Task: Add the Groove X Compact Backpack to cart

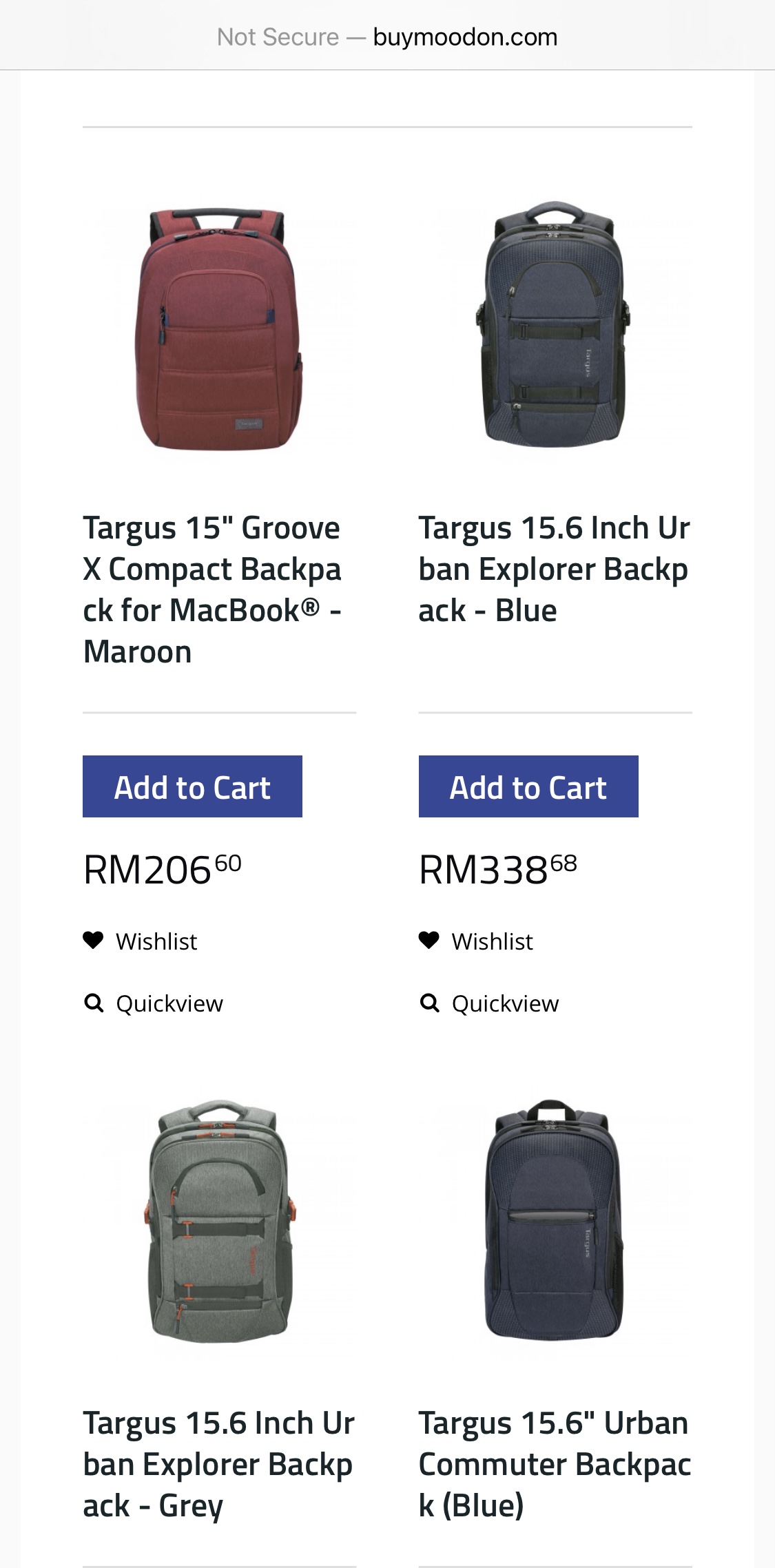Action: [192, 786]
